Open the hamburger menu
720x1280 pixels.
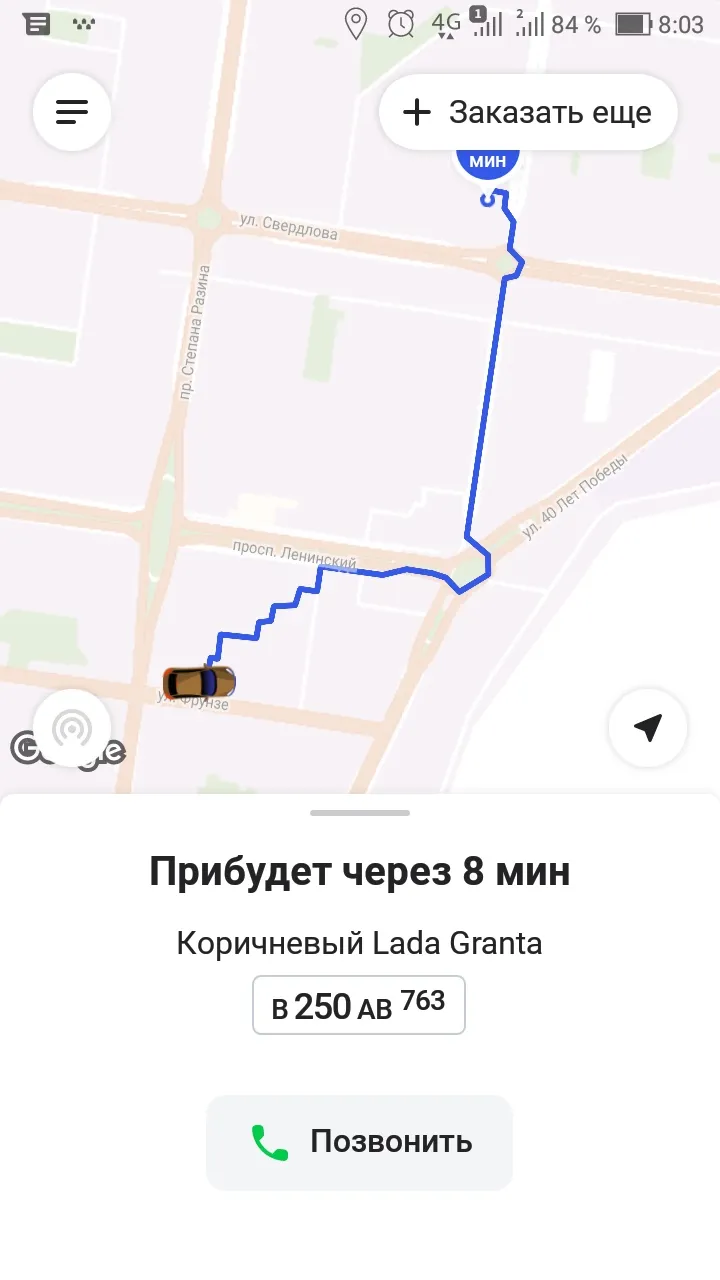coord(72,111)
